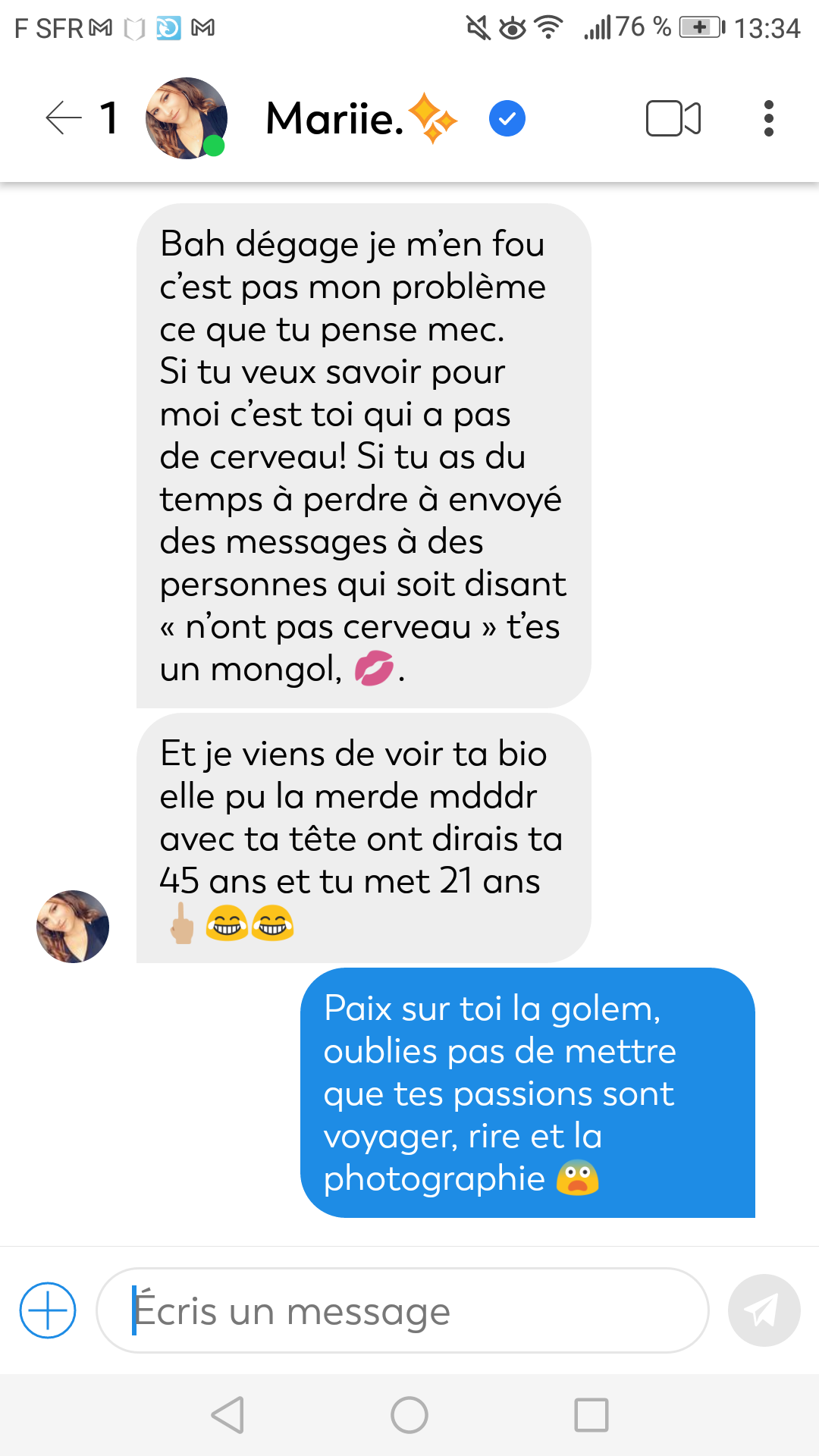
Task: Open the three-dot overflow menu
Action: click(768, 118)
